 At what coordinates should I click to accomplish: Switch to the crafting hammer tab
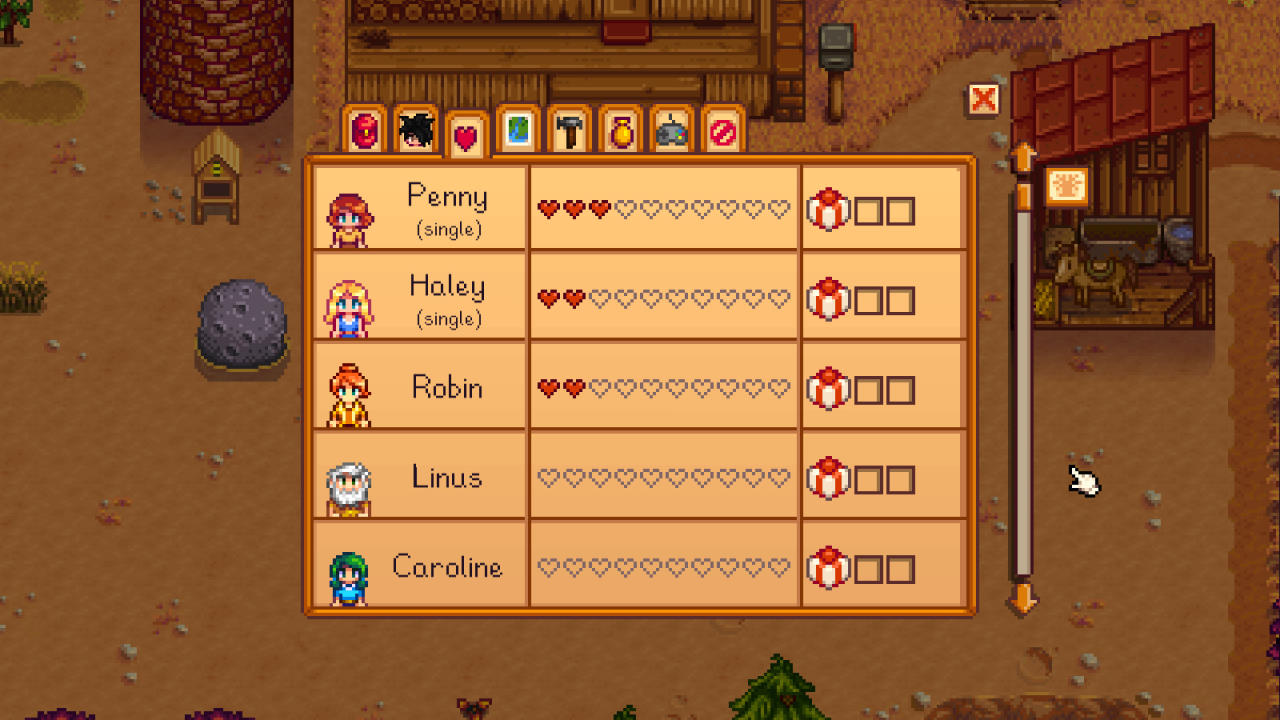click(569, 130)
